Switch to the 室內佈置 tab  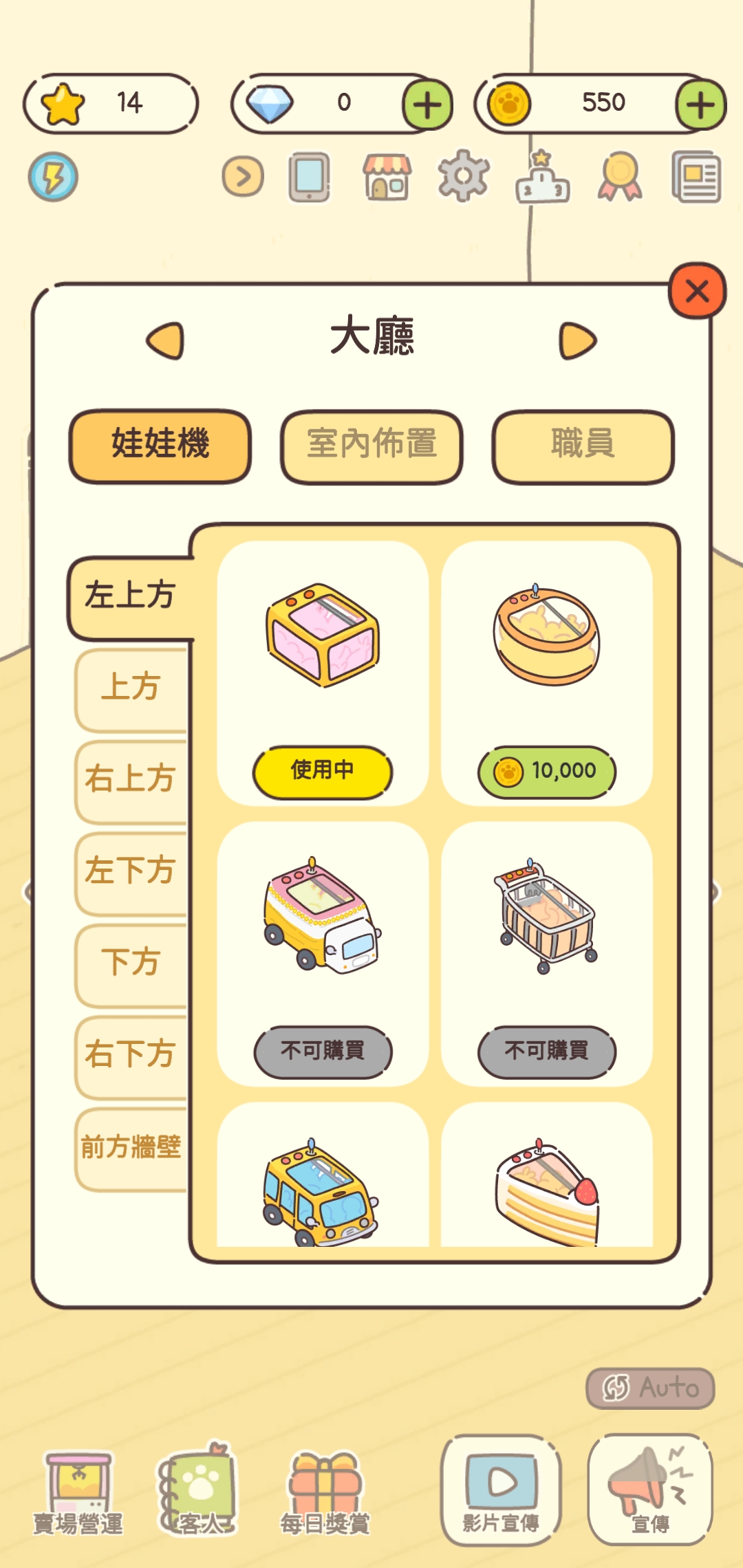click(x=371, y=446)
